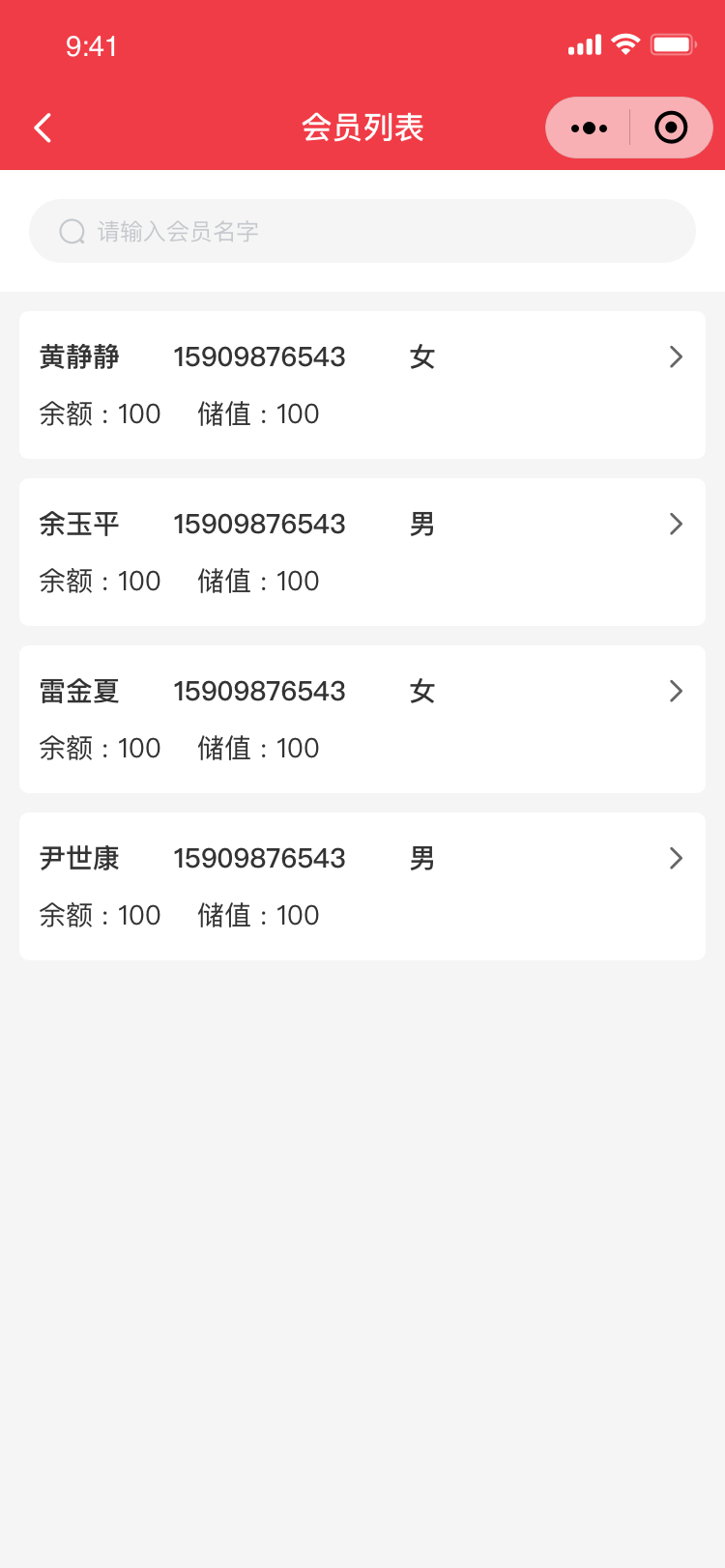Screen dimensions: 725x1568
Task: Select the member card for 雷金夏
Action: [x=362, y=719]
